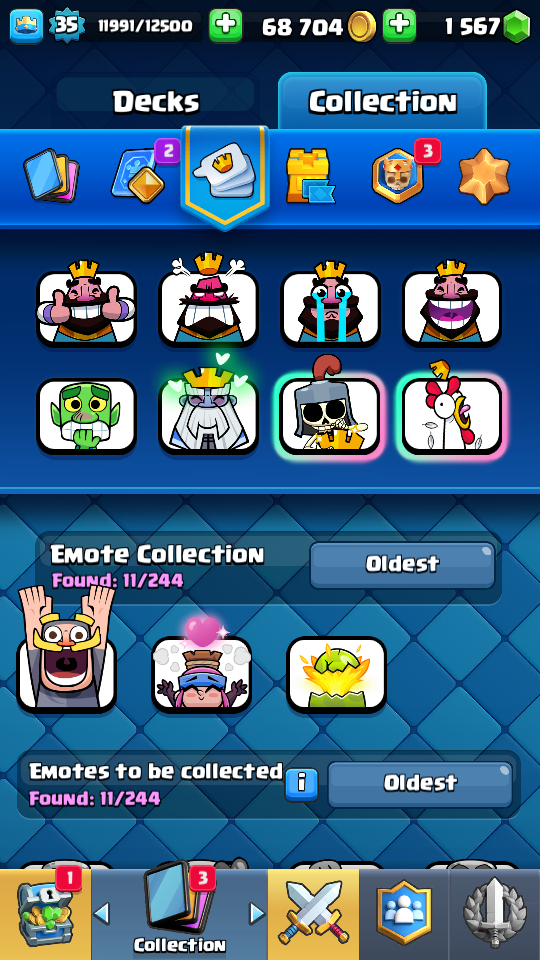Open the events sword and laurel tab
The height and width of the screenshot is (960, 540).
[494, 913]
